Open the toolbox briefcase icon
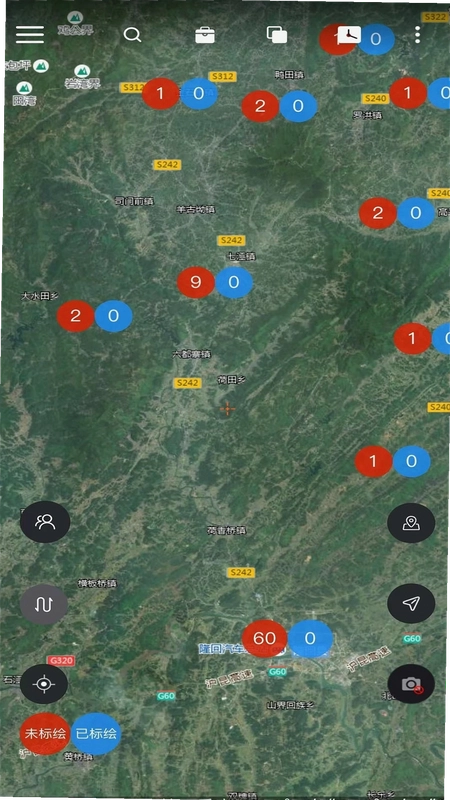Viewport: 450px width, 800px height. tap(205, 35)
